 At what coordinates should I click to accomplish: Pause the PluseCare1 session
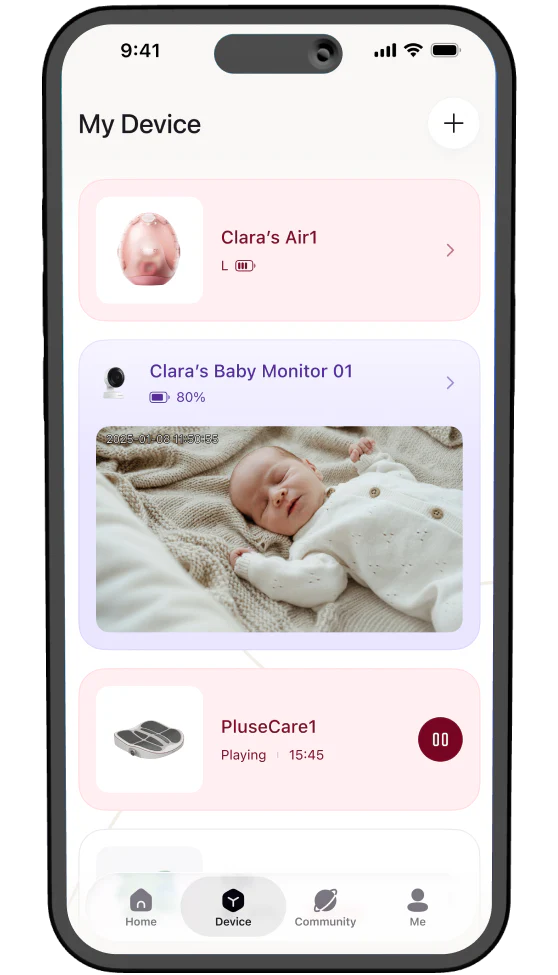[x=440, y=739]
